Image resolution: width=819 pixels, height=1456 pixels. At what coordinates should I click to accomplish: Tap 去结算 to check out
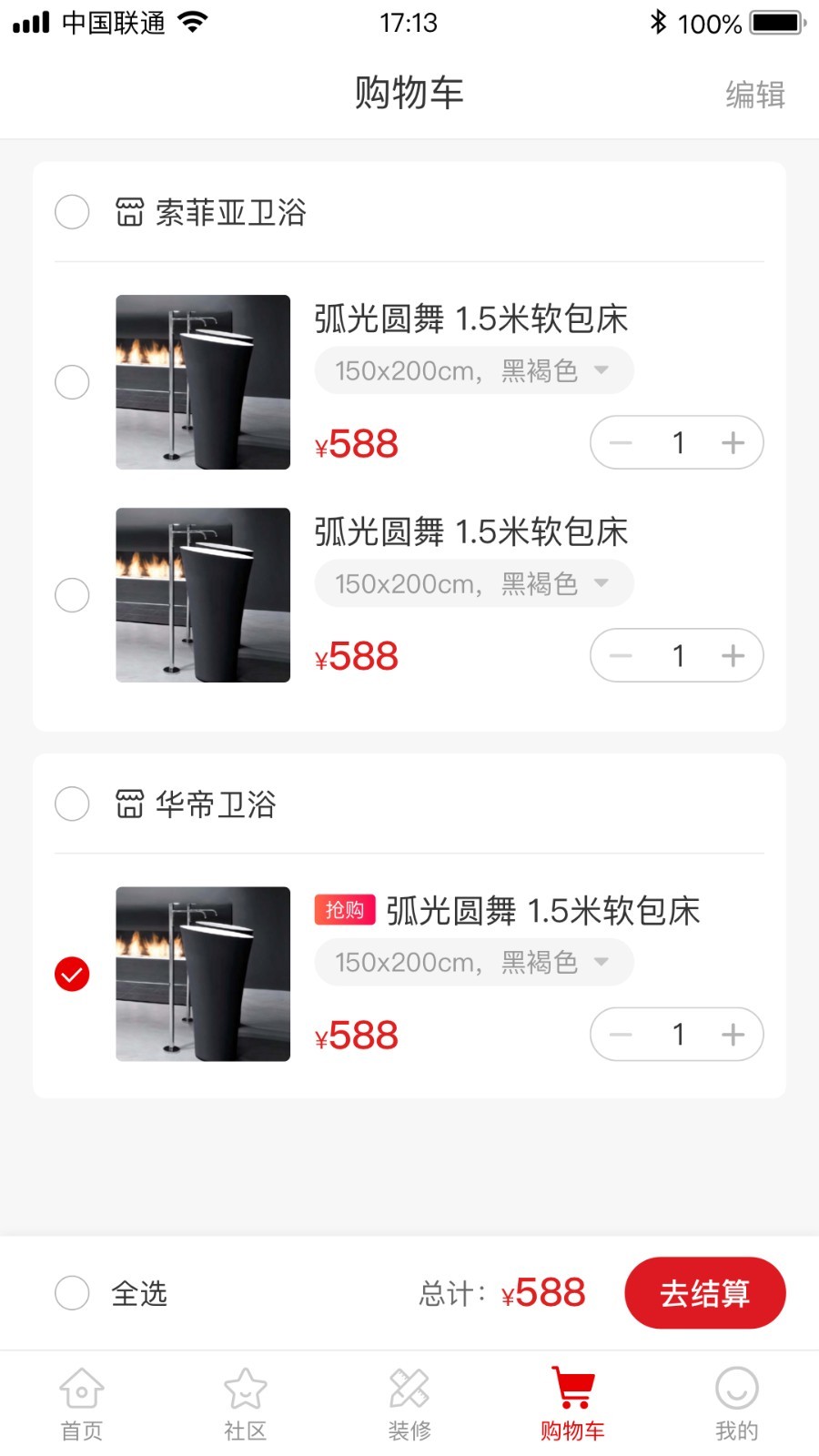click(705, 1293)
